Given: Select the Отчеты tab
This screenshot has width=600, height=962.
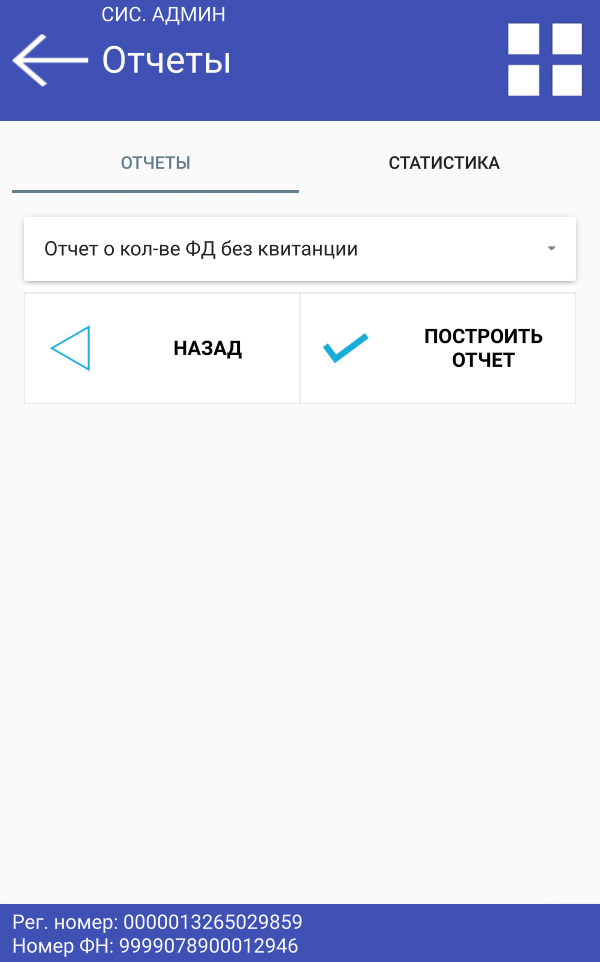Looking at the screenshot, I should coord(155,163).
